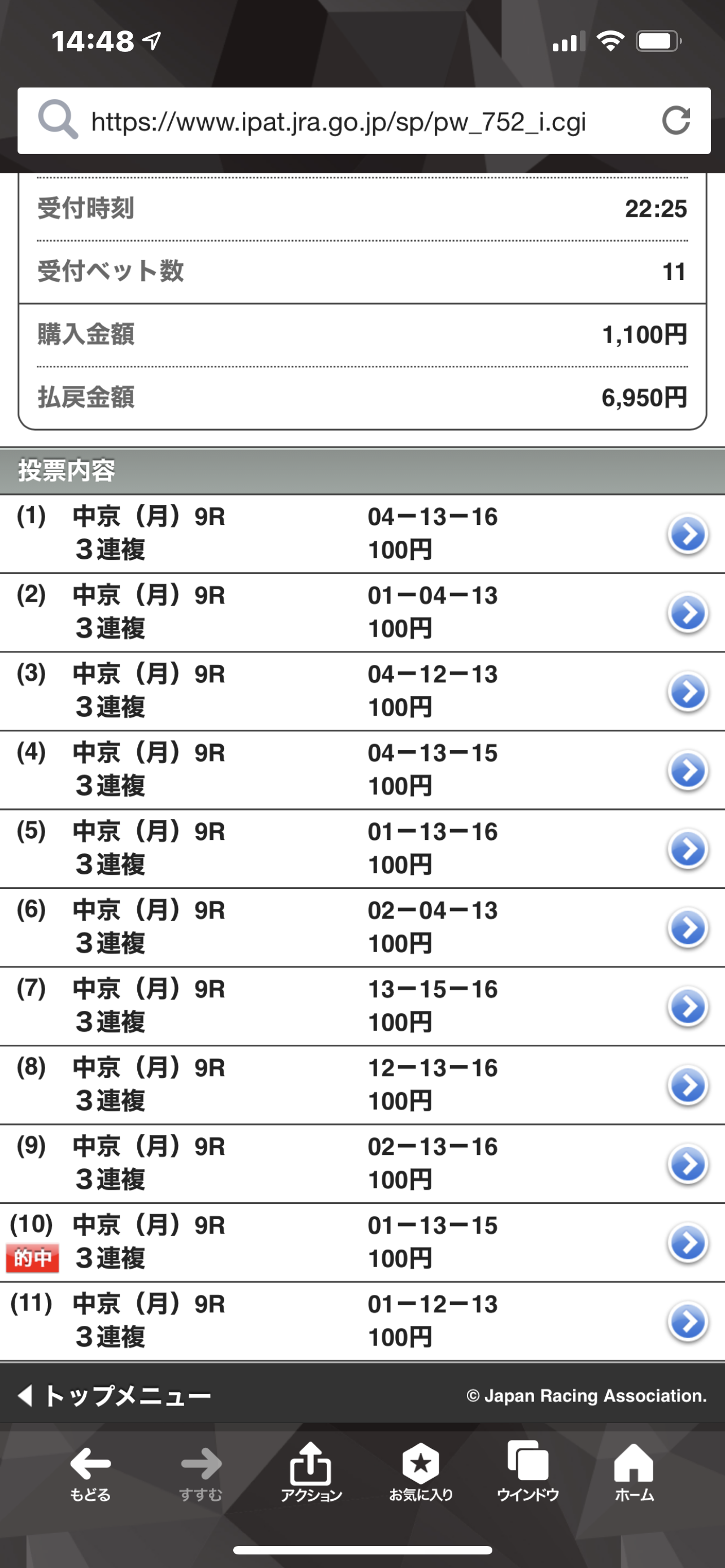View bet (11) 01-12-13 details
The width and height of the screenshot is (725, 1568).
click(x=687, y=1321)
